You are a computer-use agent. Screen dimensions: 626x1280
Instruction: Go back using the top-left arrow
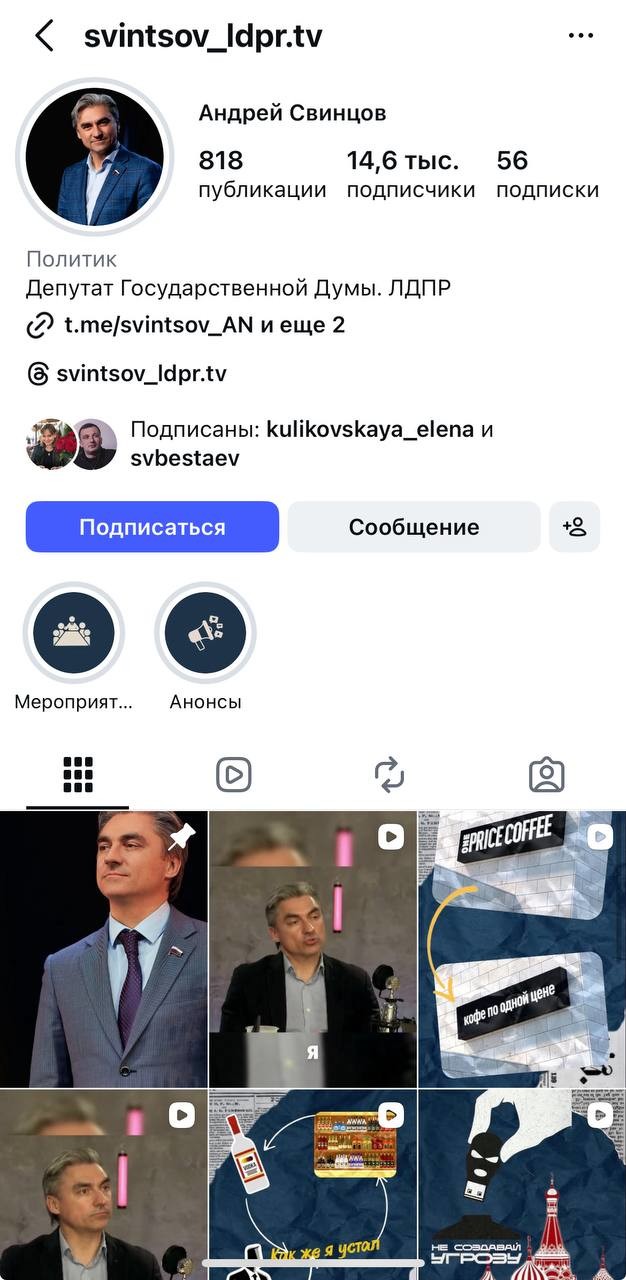pyautogui.click(x=43, y=36)
